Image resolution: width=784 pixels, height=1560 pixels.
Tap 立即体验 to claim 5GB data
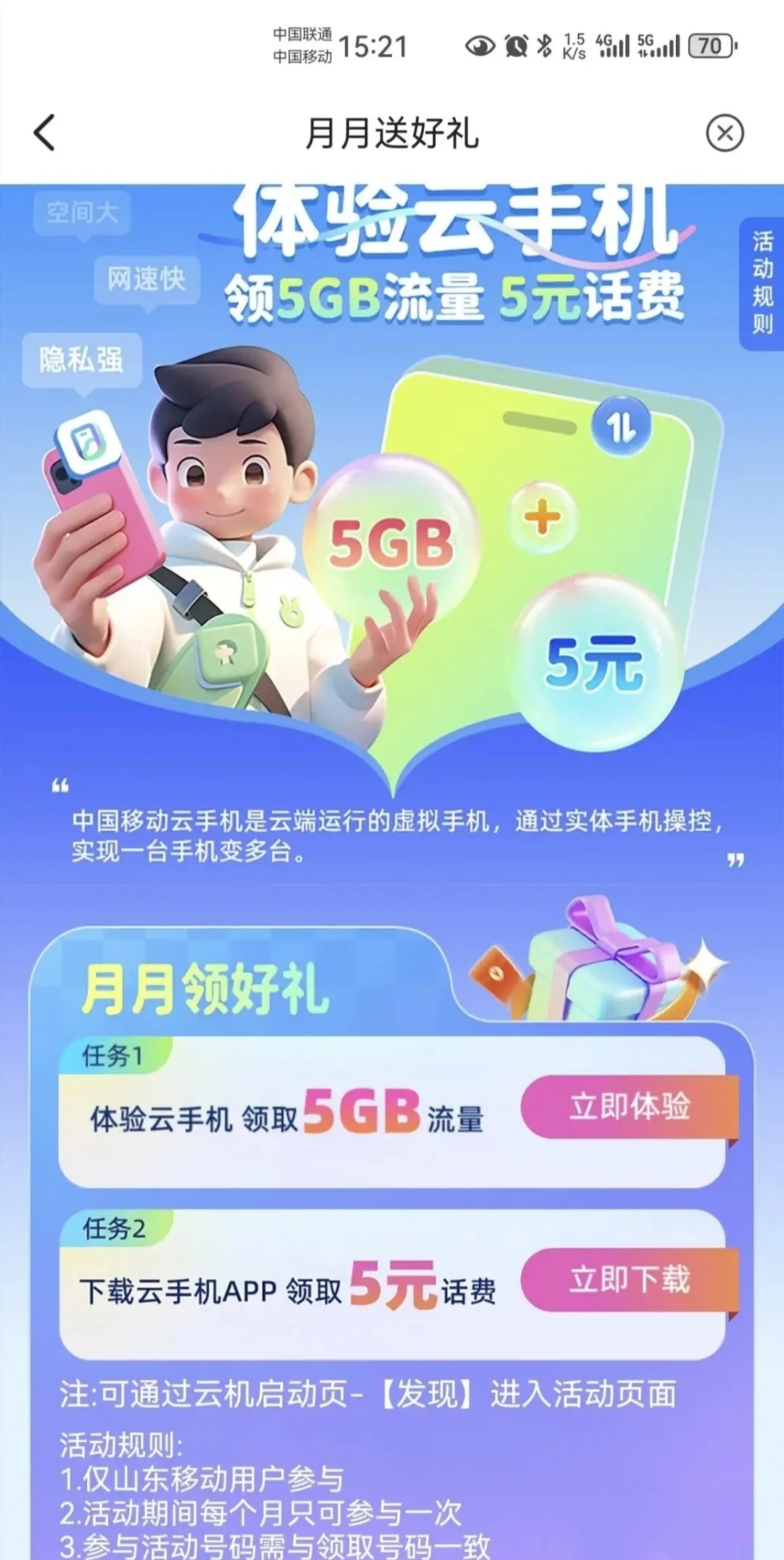(629, 1106)
